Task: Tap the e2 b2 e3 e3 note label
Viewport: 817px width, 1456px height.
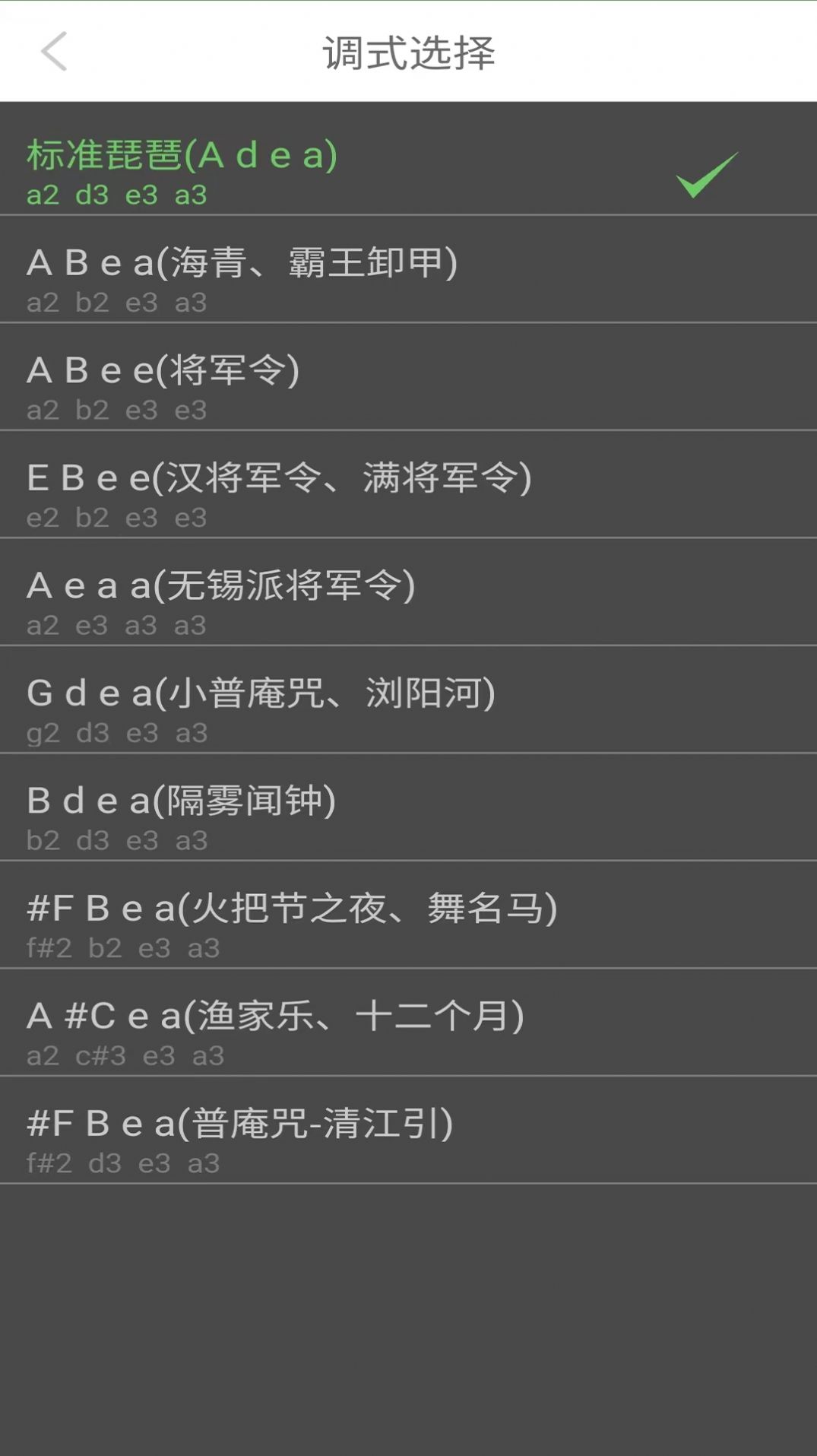Action: click(x=118, y=518)
